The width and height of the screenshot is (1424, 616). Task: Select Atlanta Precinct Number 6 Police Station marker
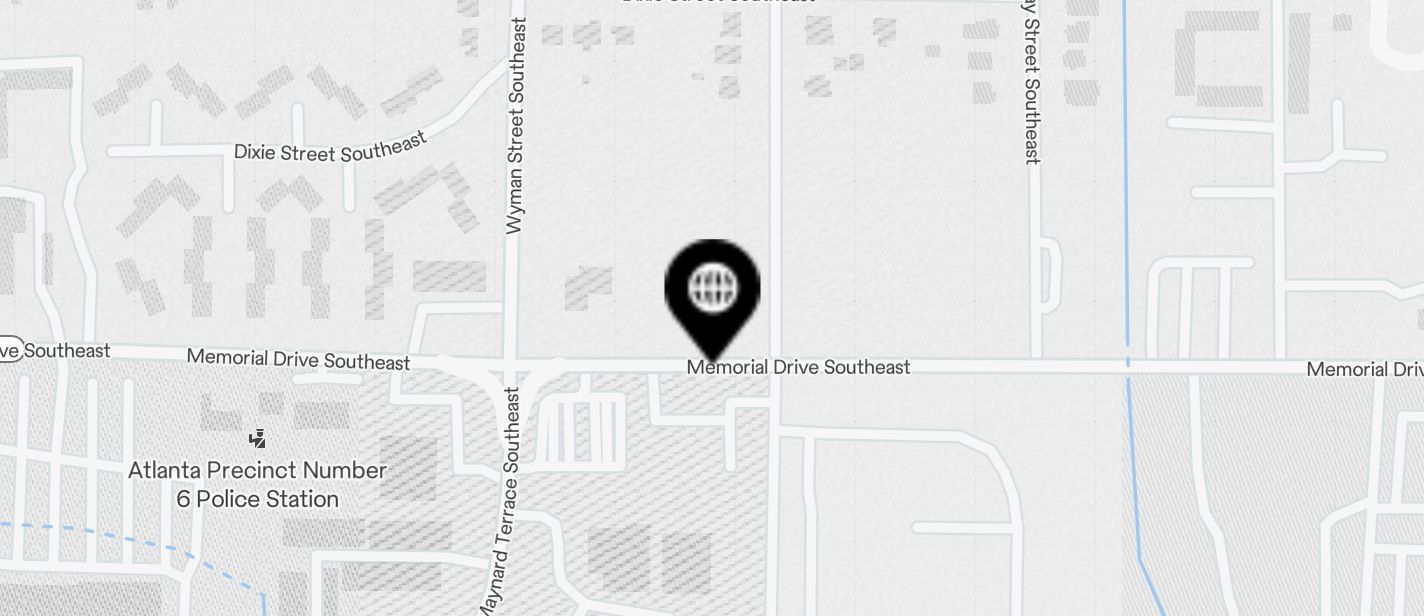257,438
